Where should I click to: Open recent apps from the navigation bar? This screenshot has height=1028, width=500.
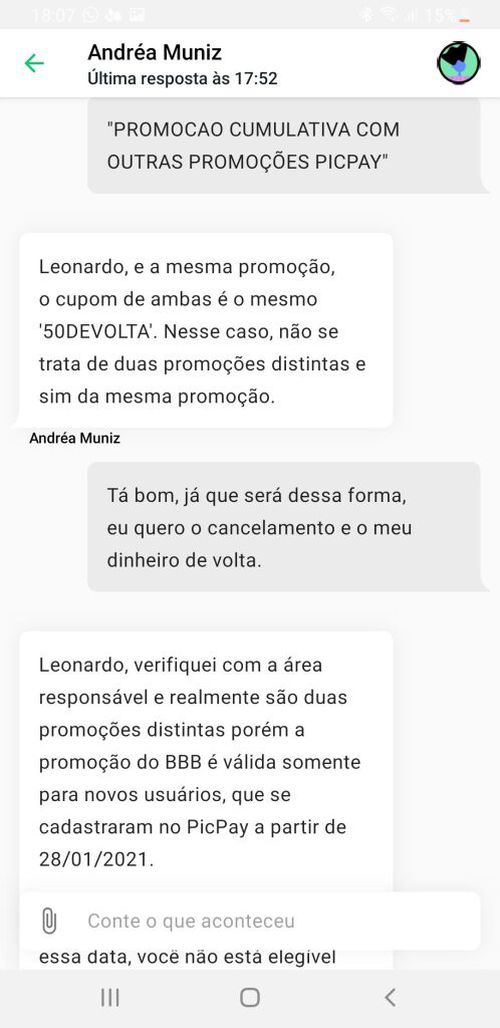tap(110, 997)
